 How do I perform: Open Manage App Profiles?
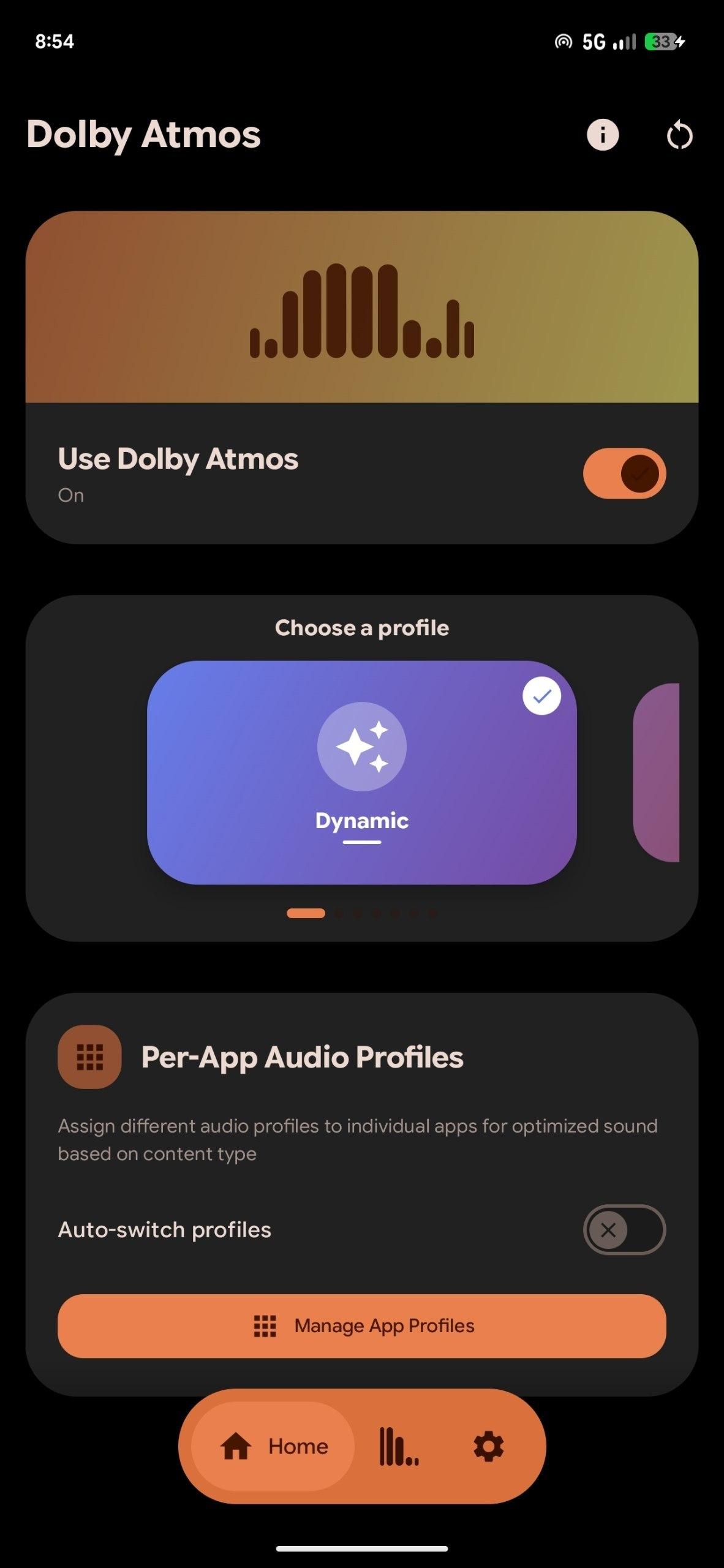[361, 1326]
